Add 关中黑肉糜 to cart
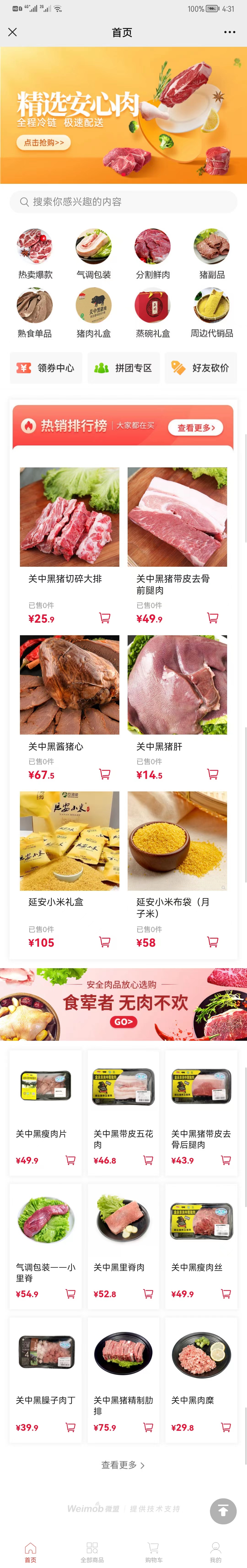This screenshot has height=1568, width=247. point(226,1427)
